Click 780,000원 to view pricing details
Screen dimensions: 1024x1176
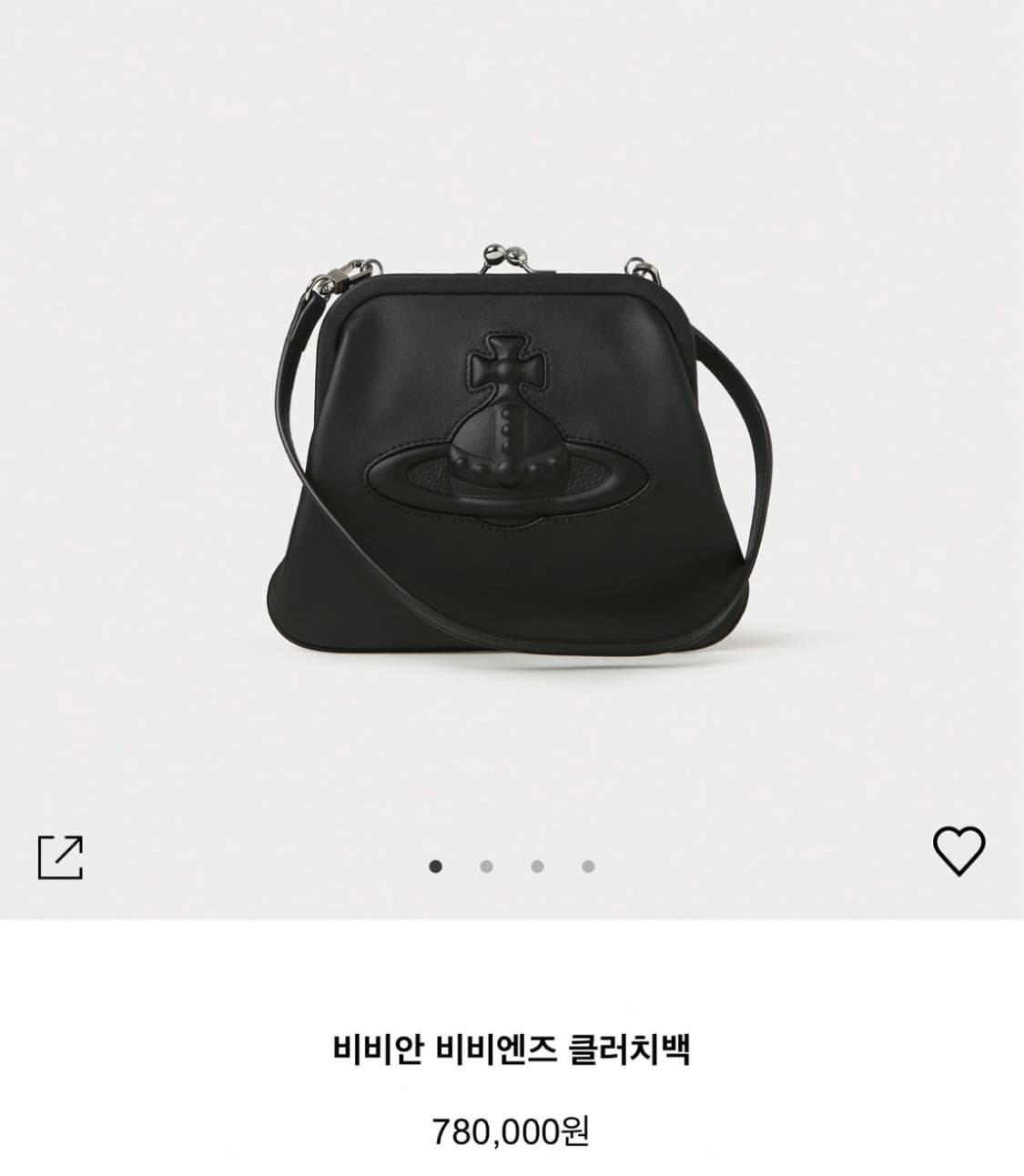[x=512, y=1130]
